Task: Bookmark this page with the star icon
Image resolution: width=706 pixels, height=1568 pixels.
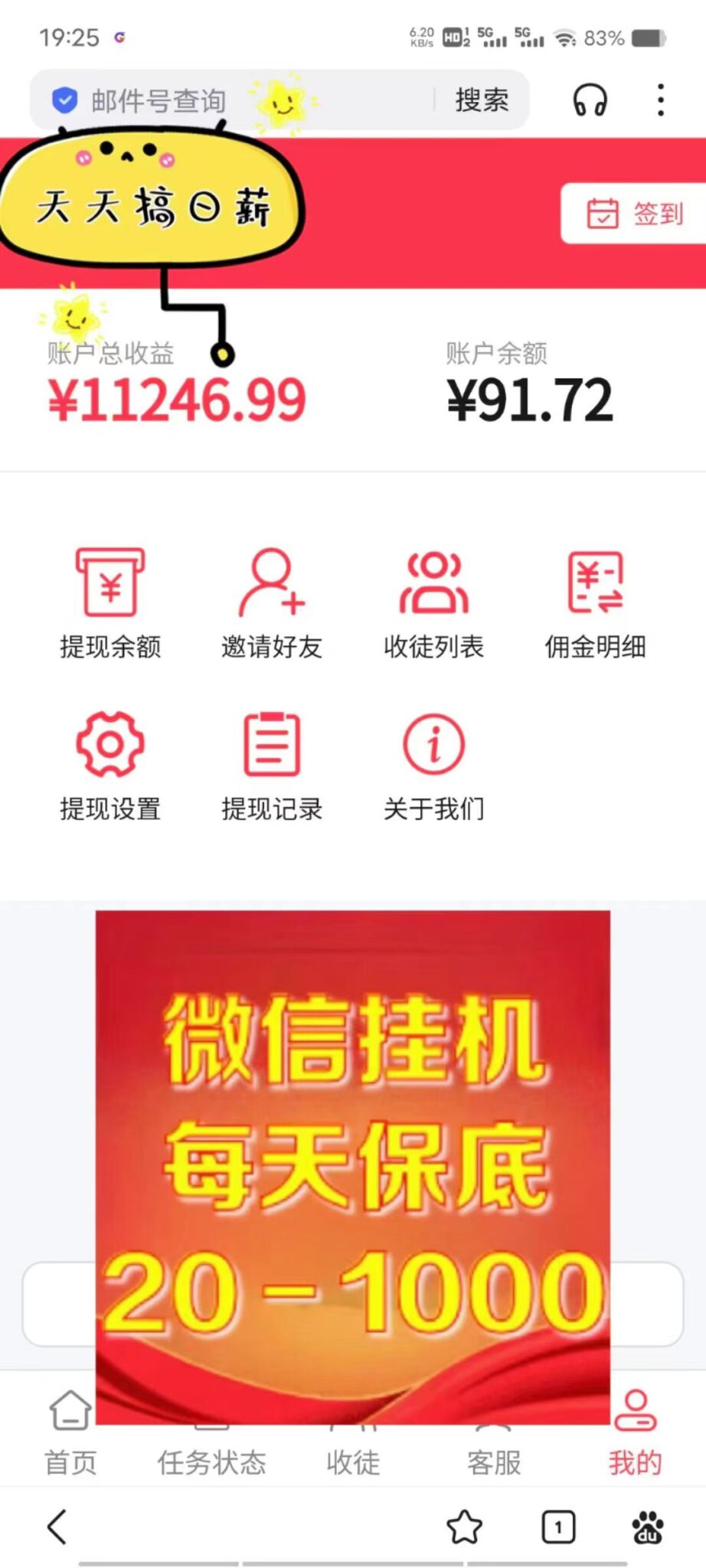Action: pos(464,1527)
